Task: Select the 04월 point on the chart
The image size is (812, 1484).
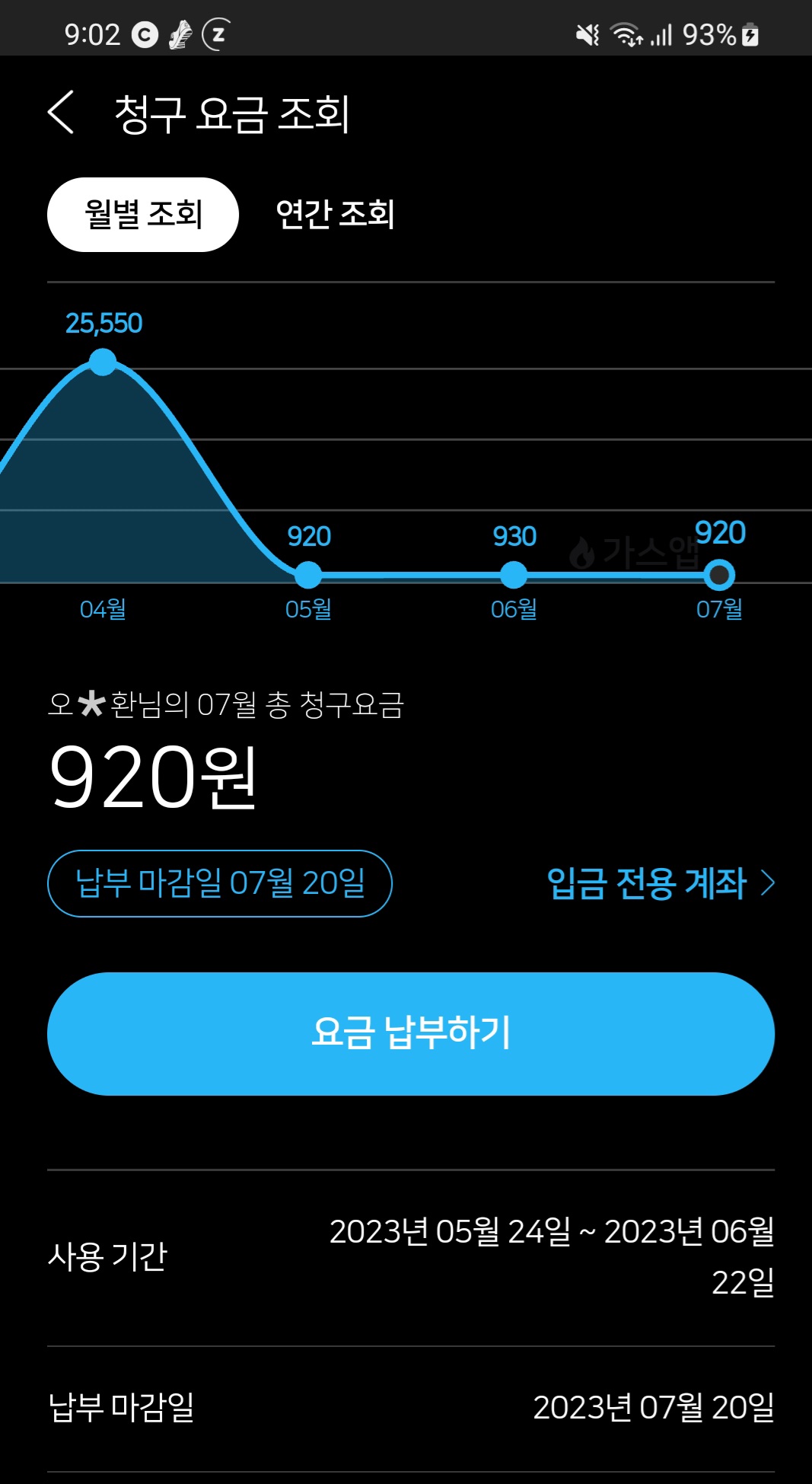Action: [103, 362]
